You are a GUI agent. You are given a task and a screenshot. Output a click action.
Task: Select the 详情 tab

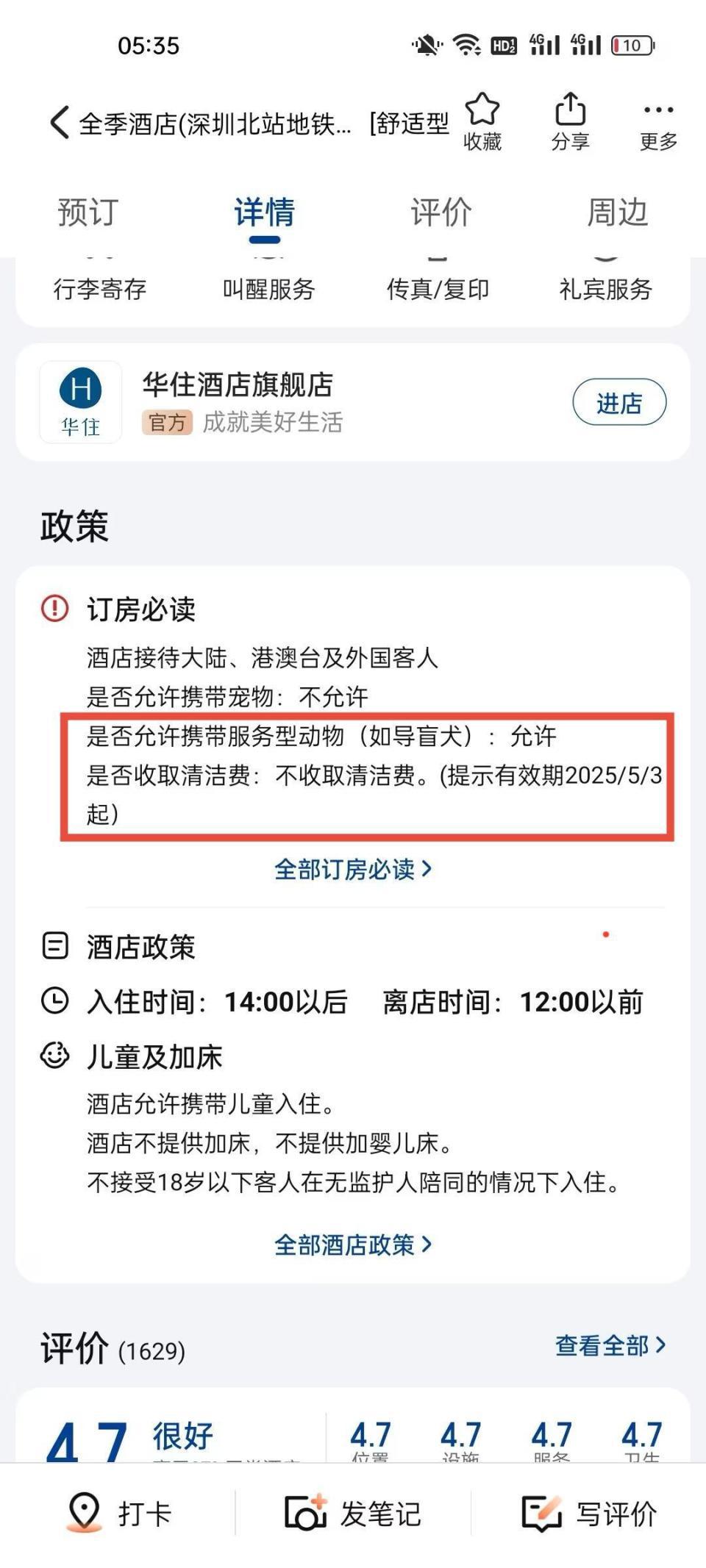265,212
